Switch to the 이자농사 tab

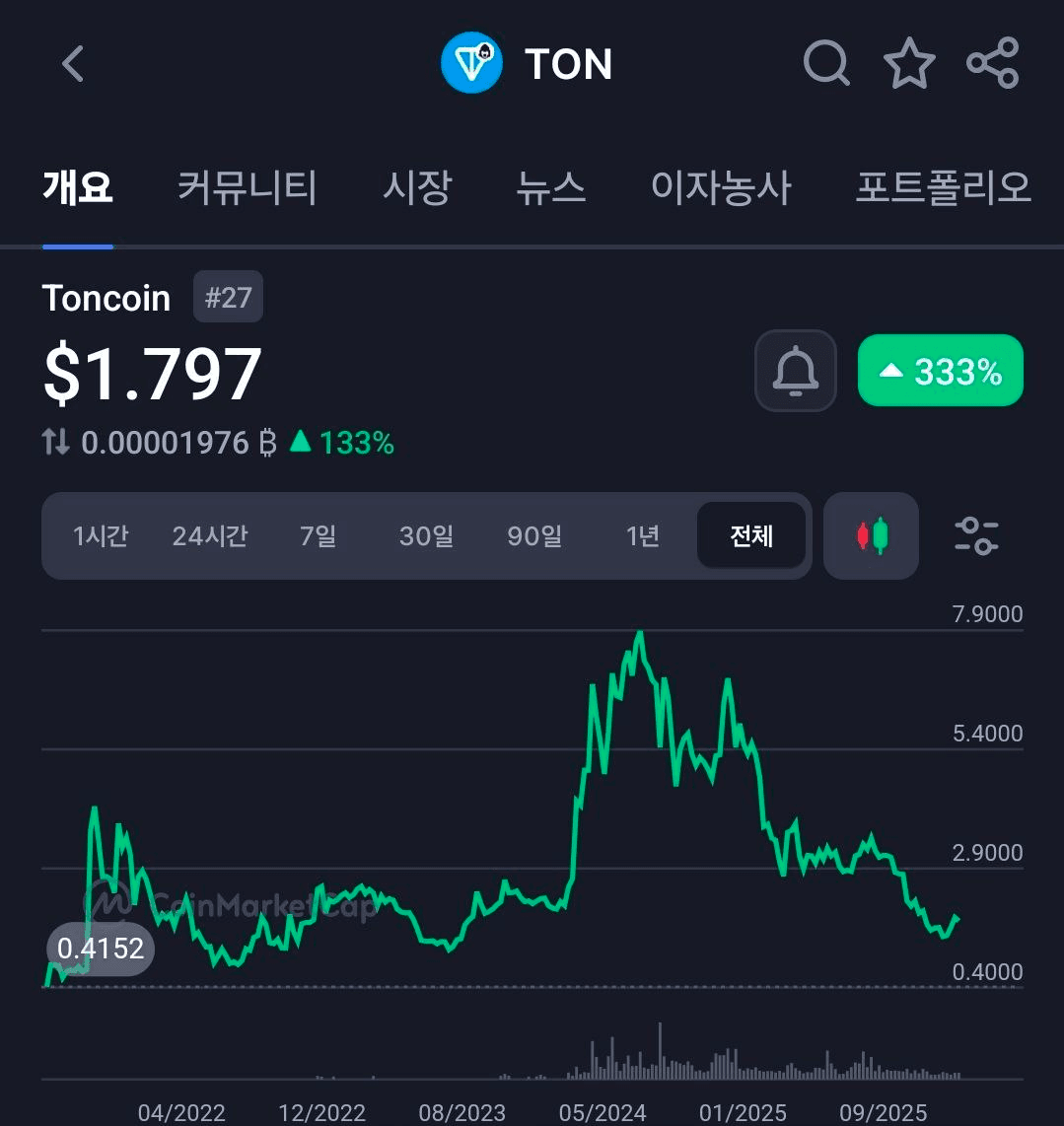(x=721, y=186)
